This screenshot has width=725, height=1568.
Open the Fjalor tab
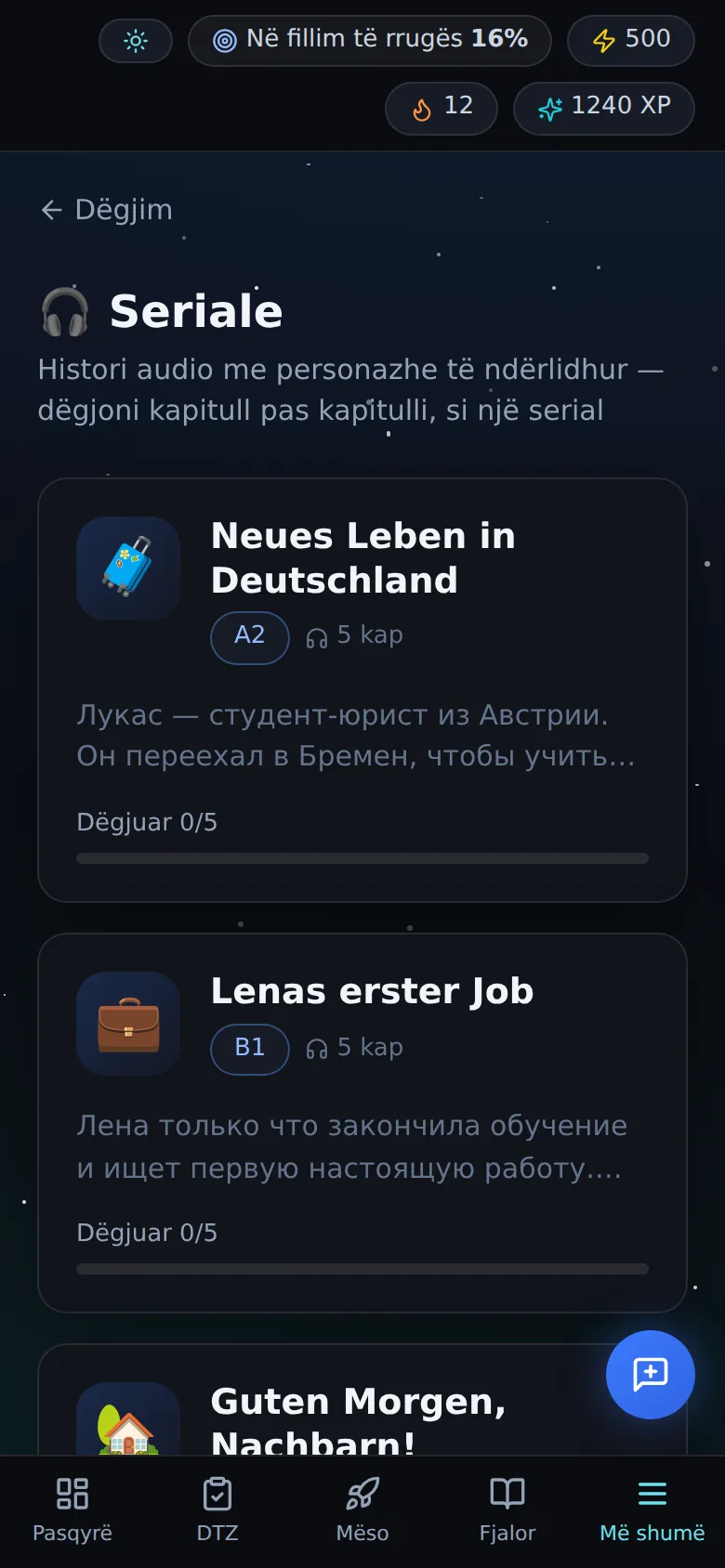tap(507, 1511)
